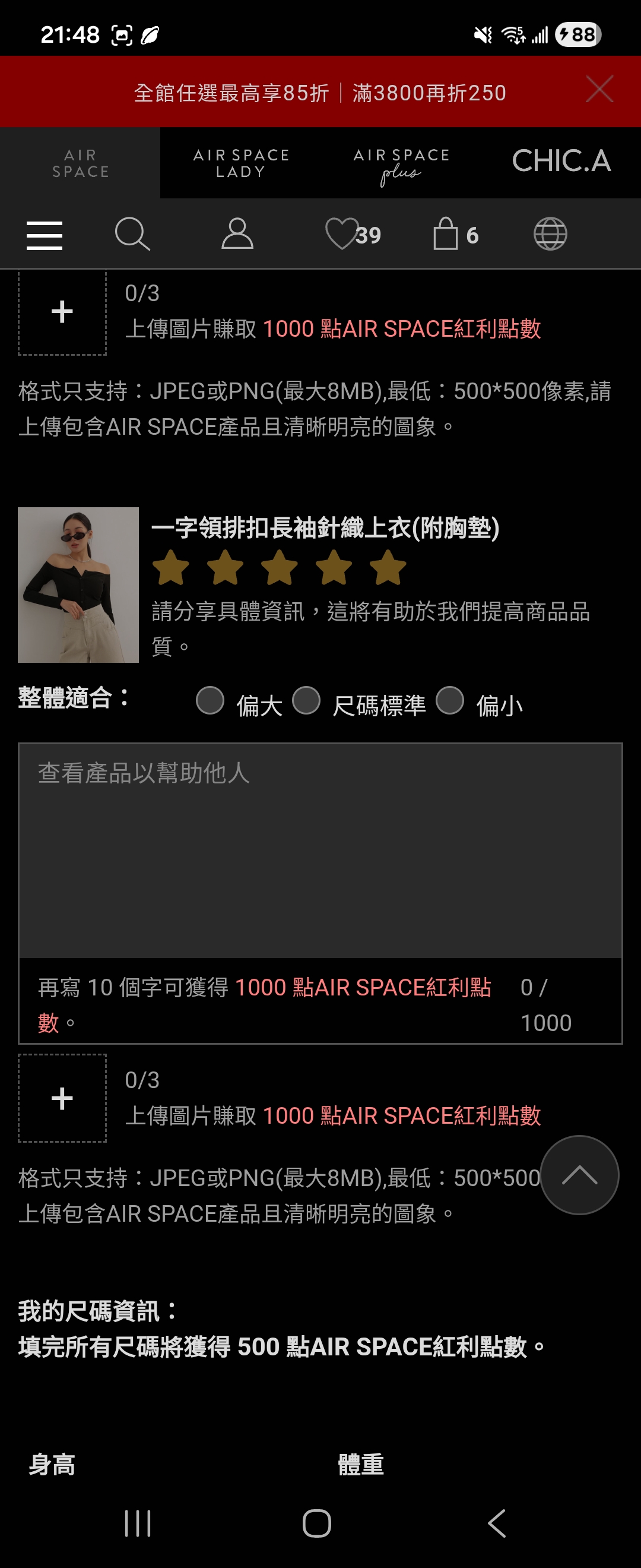Select the 尺碼標準 fit option

(306, 701)
